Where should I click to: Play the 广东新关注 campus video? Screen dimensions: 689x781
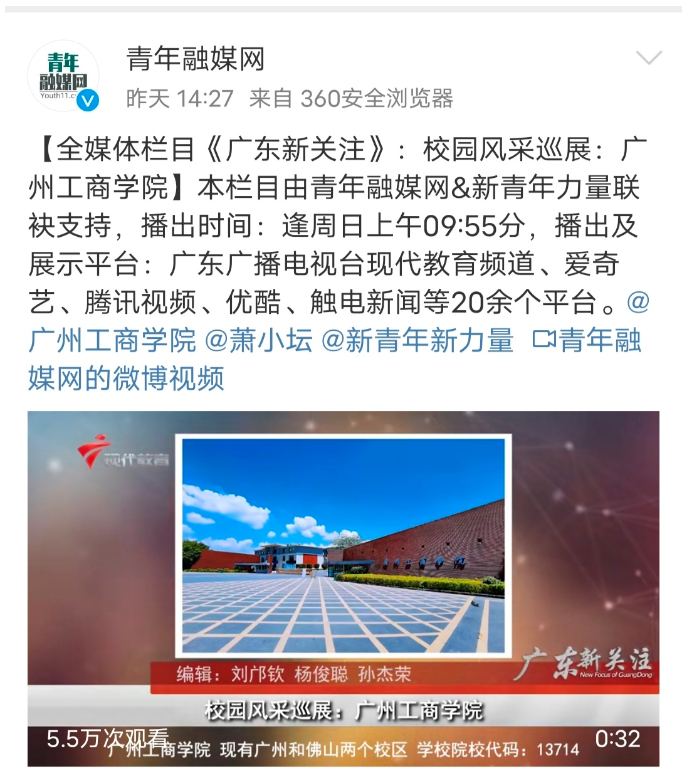tap(343, 588)
